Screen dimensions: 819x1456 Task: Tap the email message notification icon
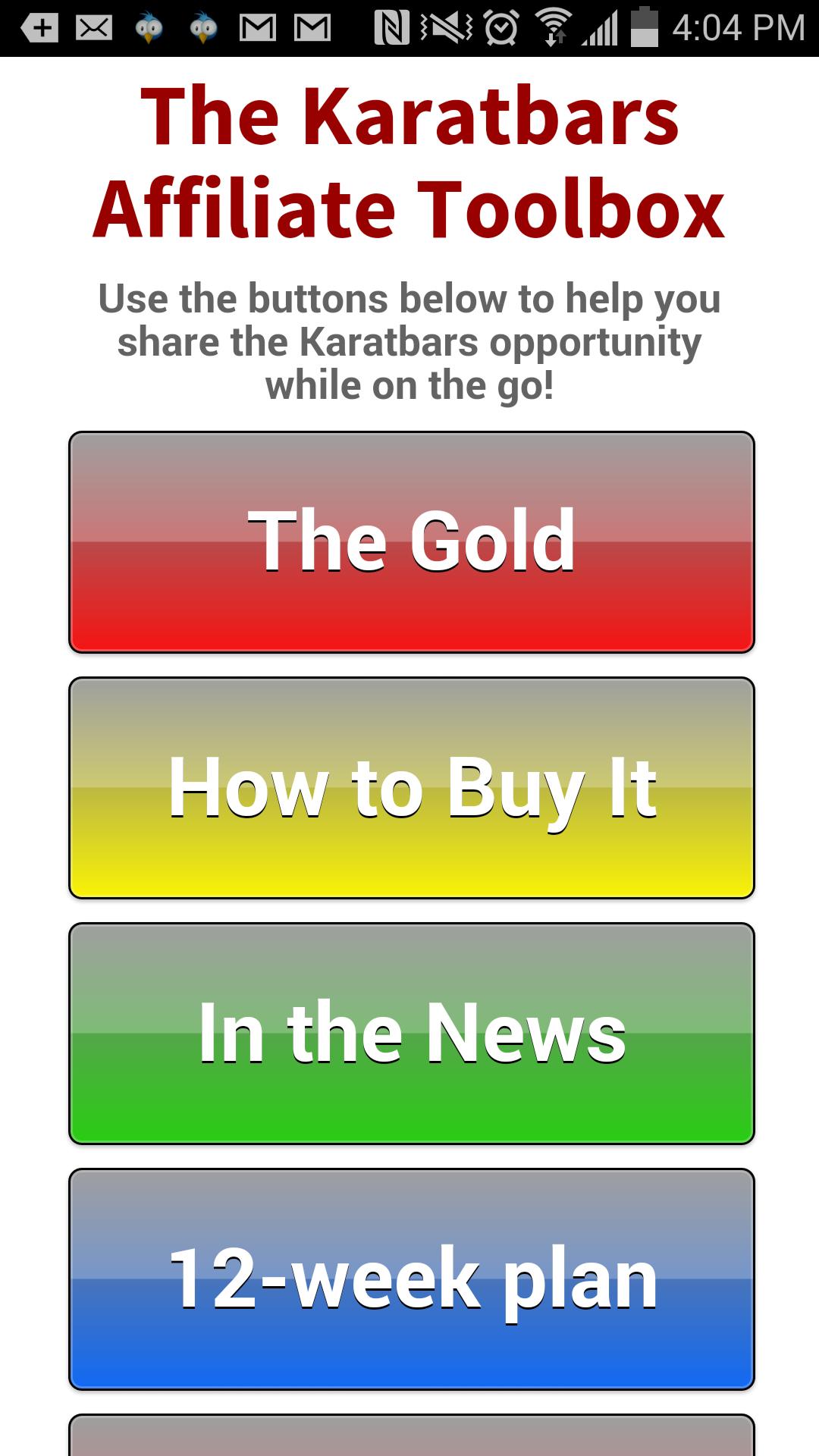(x=94, y=27)
